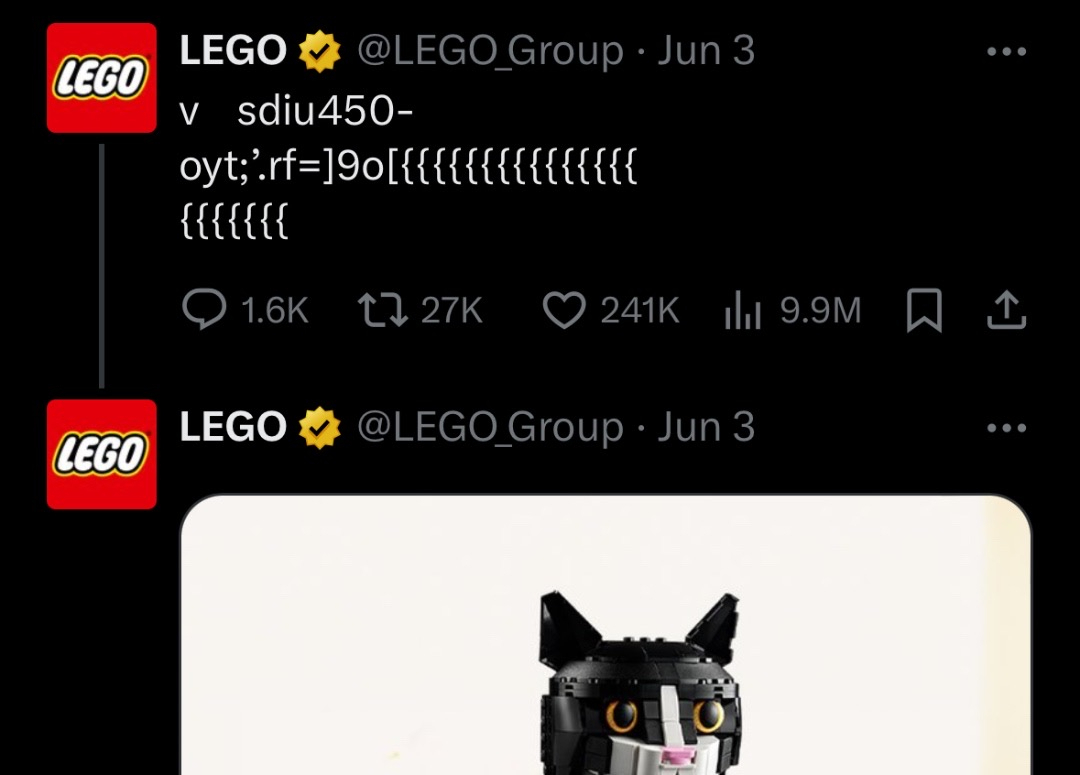Open overflow menu on the cat photo tweet
This screenshot has width=1080, height=775.
[x=1006, y=428]
